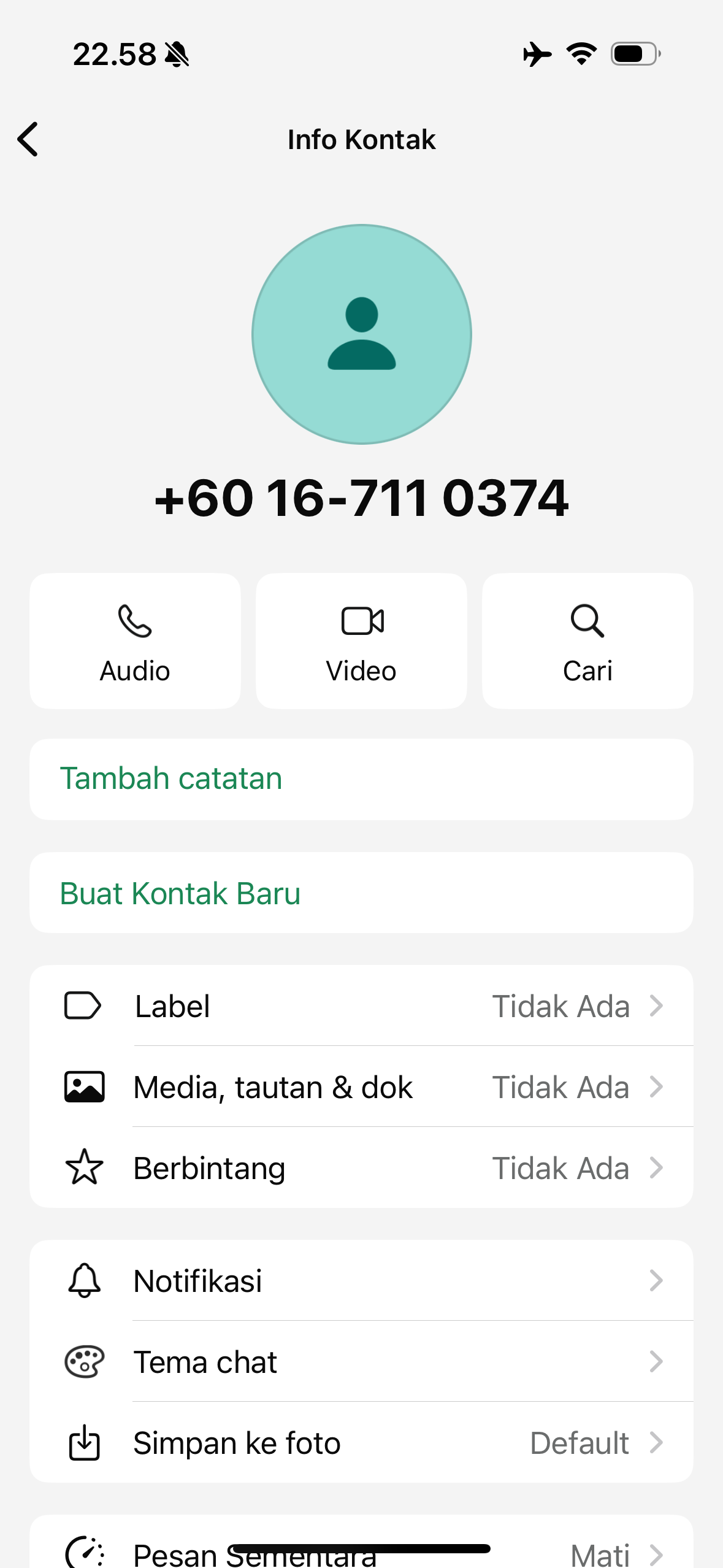Start a Video call
723x1568 pixels.
pyautogui.click(x=361, y=641)
